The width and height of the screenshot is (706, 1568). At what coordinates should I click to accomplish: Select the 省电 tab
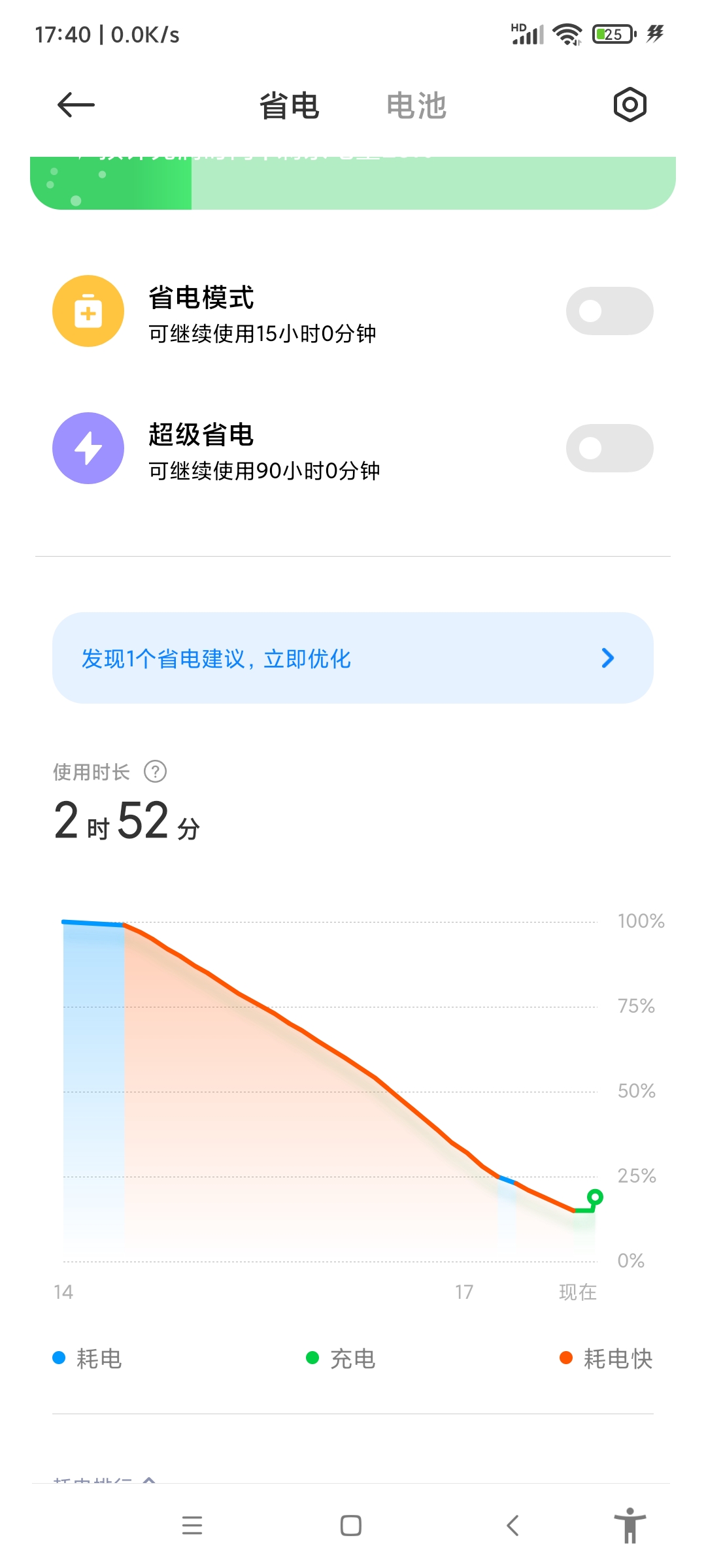290,105
